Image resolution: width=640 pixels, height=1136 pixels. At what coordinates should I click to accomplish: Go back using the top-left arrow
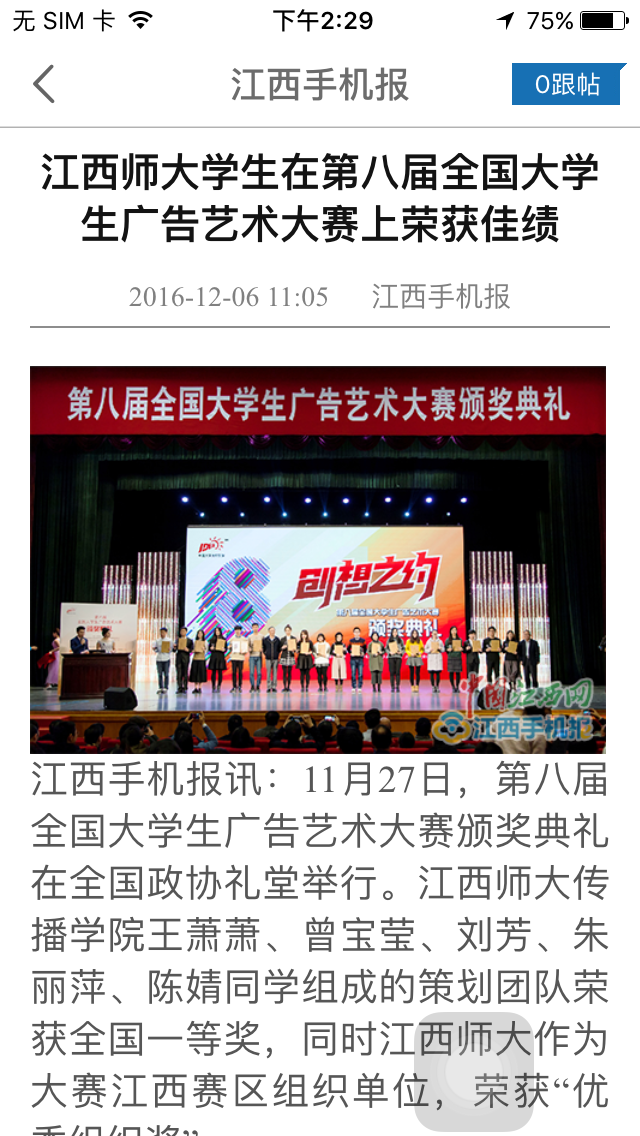tap(44, 85)
